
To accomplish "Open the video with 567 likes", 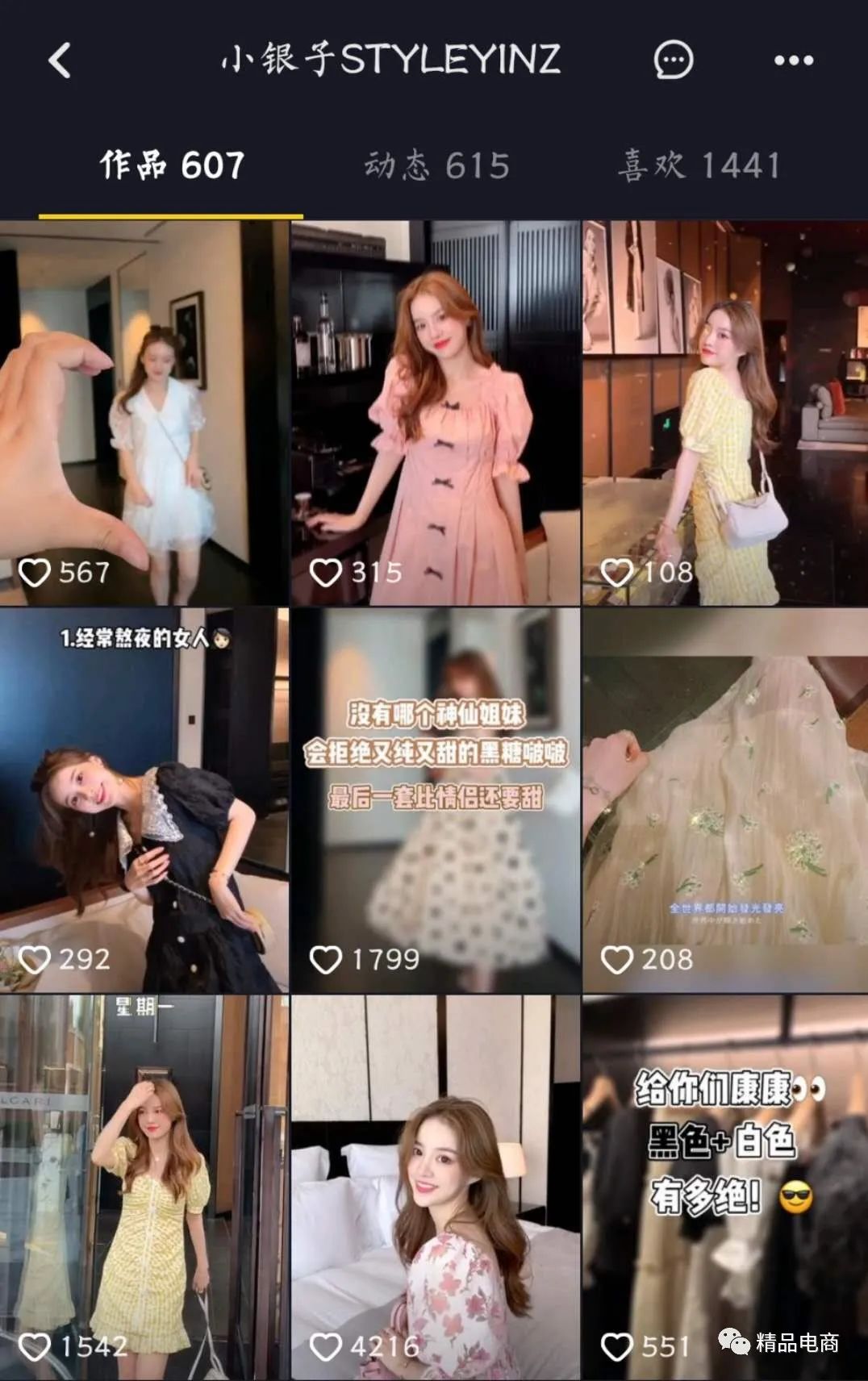I will 144,411.
